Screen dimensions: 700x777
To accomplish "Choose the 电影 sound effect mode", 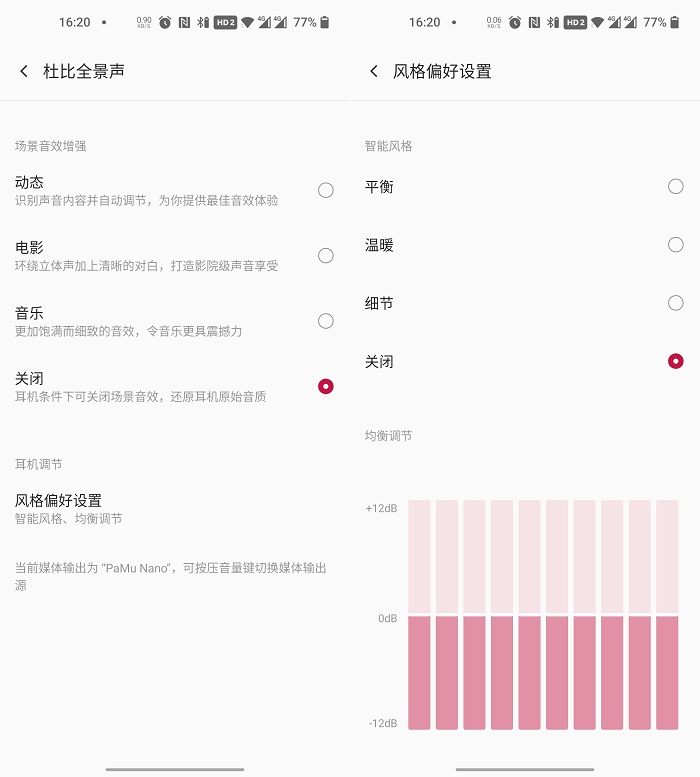I will pyautogui.click(x=325, y=256).
